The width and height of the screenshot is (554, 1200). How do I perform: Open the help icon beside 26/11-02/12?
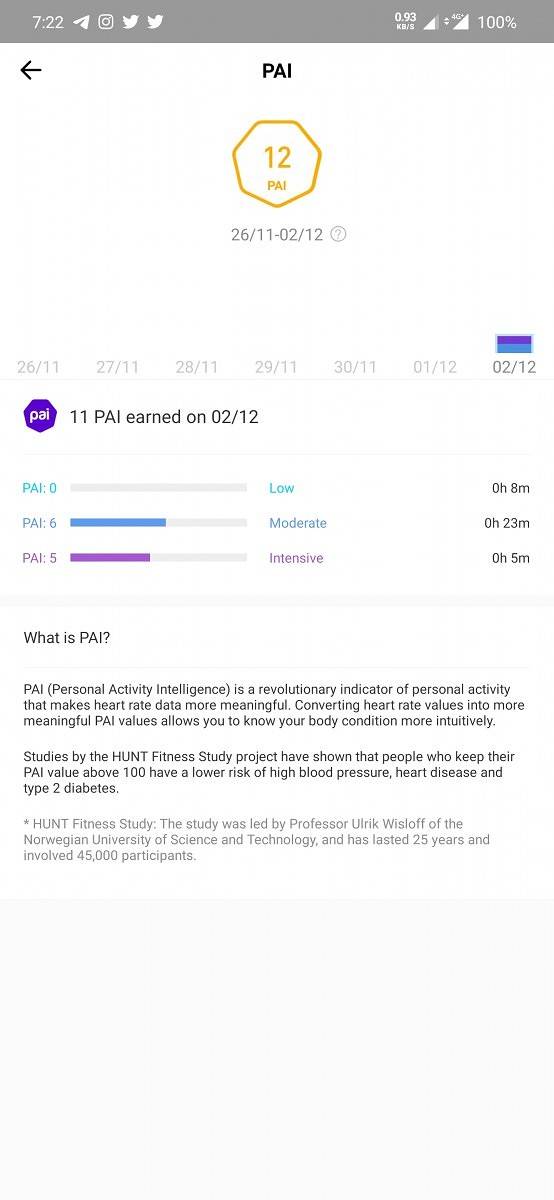click(x=338, y=234)
